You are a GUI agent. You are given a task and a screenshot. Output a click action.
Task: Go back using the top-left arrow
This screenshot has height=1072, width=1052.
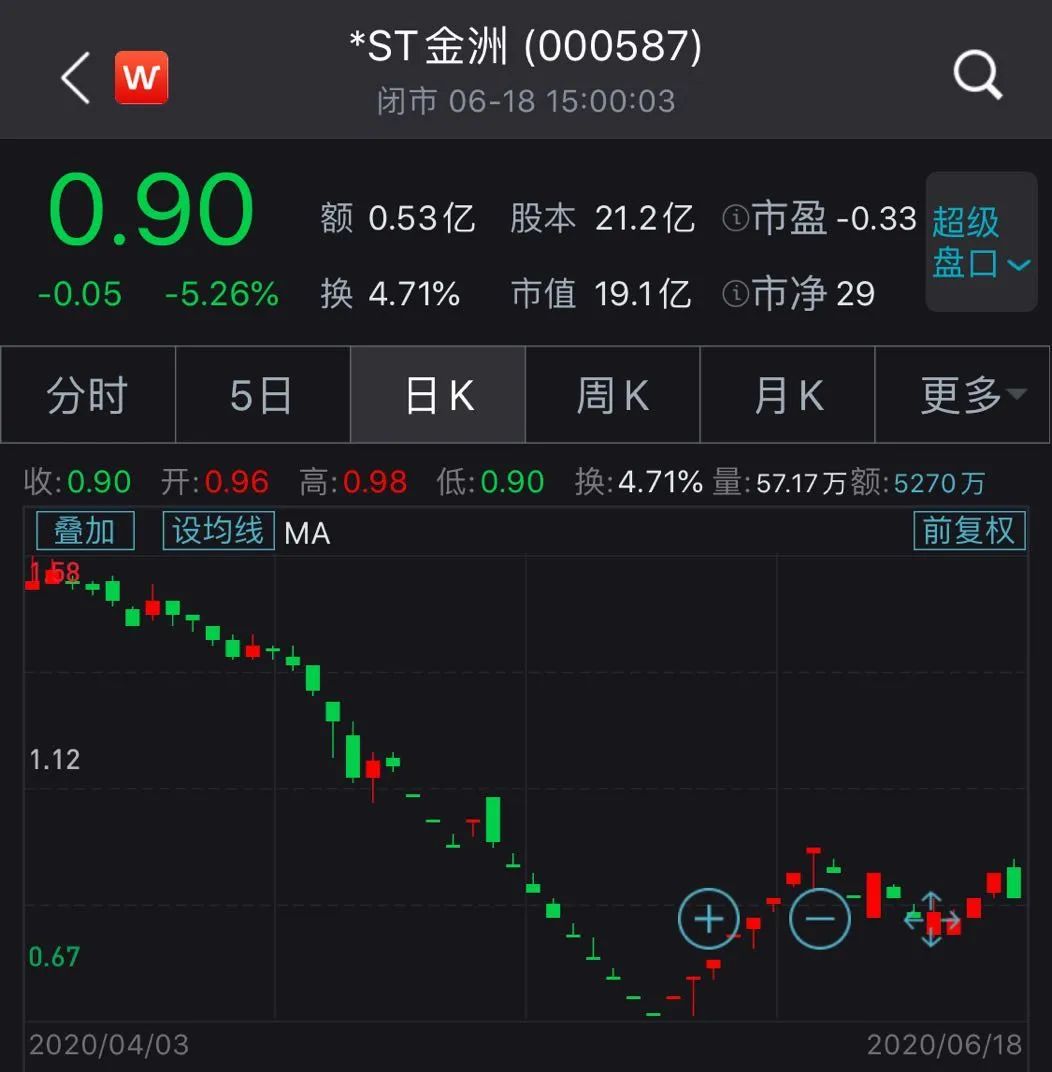point(75,78)
